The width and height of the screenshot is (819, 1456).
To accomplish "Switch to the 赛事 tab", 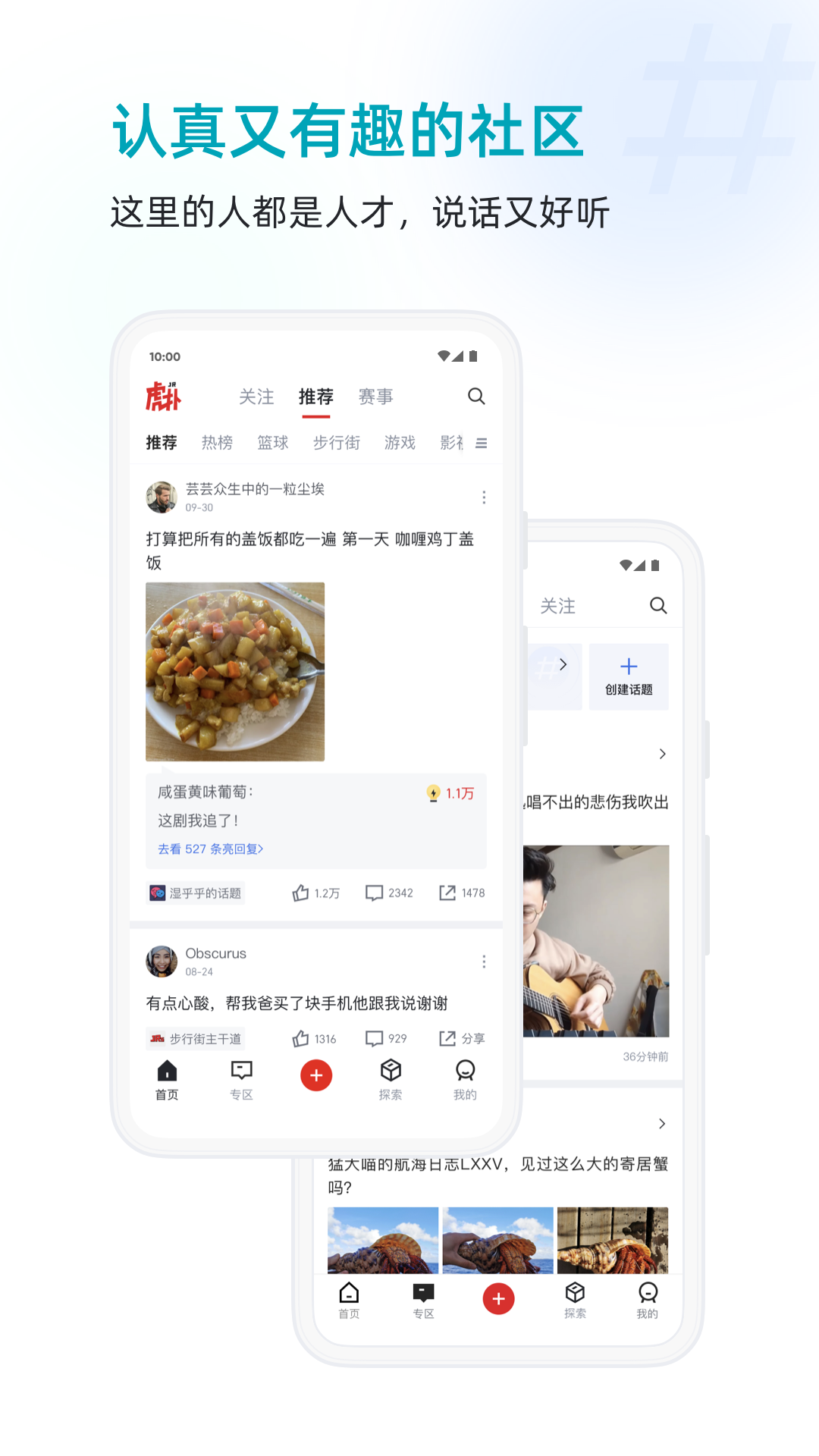I will [x=377, y=397].
